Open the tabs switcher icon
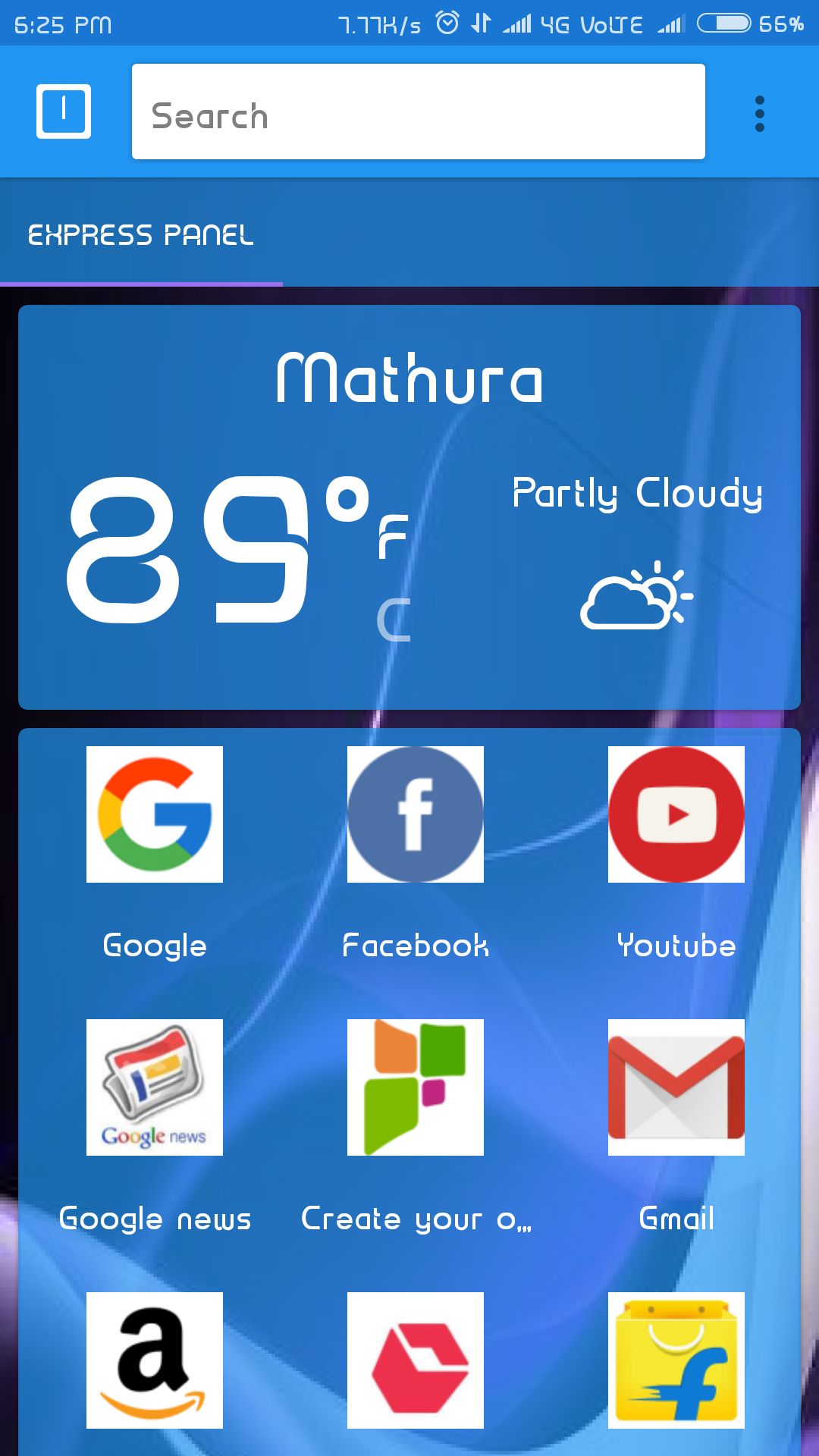This screenshot has height=1456, width=819. coord(64,111)
